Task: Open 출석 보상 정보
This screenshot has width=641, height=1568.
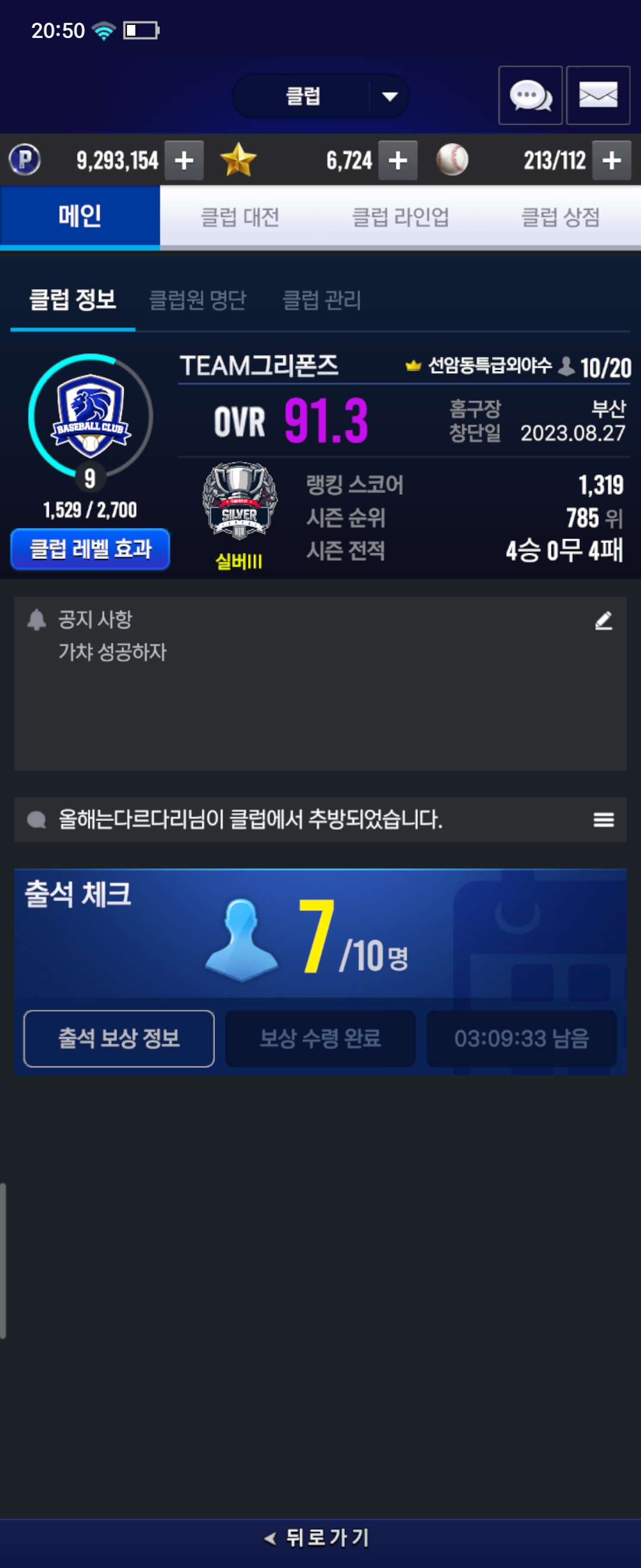Action: (119, 1038)
